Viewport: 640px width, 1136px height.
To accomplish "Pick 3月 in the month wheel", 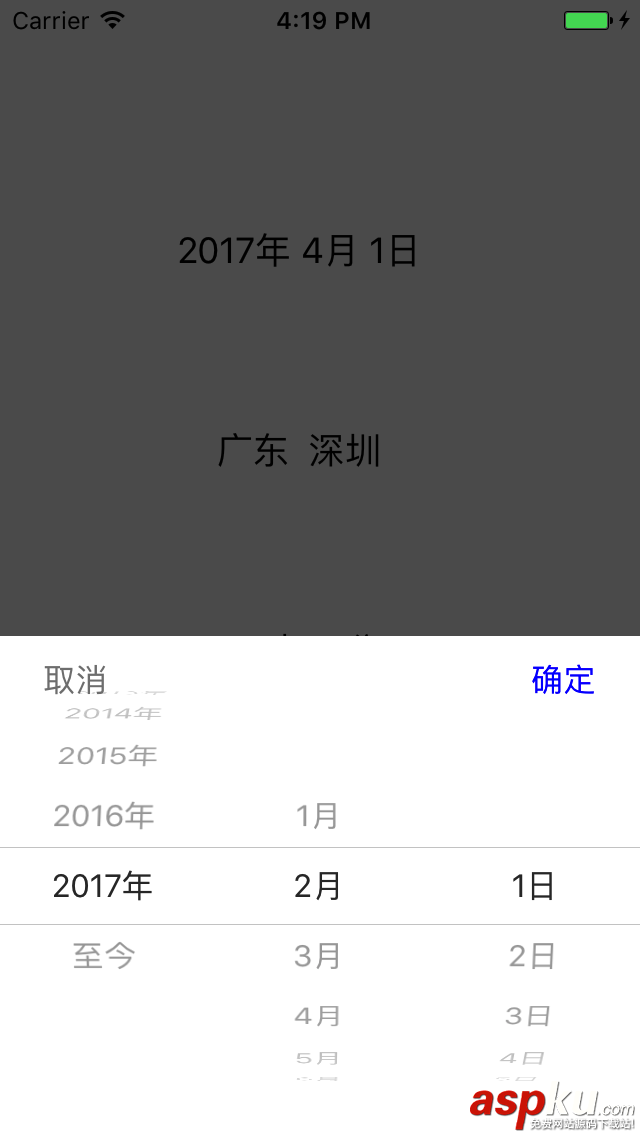I will click(x=318, y=956).
